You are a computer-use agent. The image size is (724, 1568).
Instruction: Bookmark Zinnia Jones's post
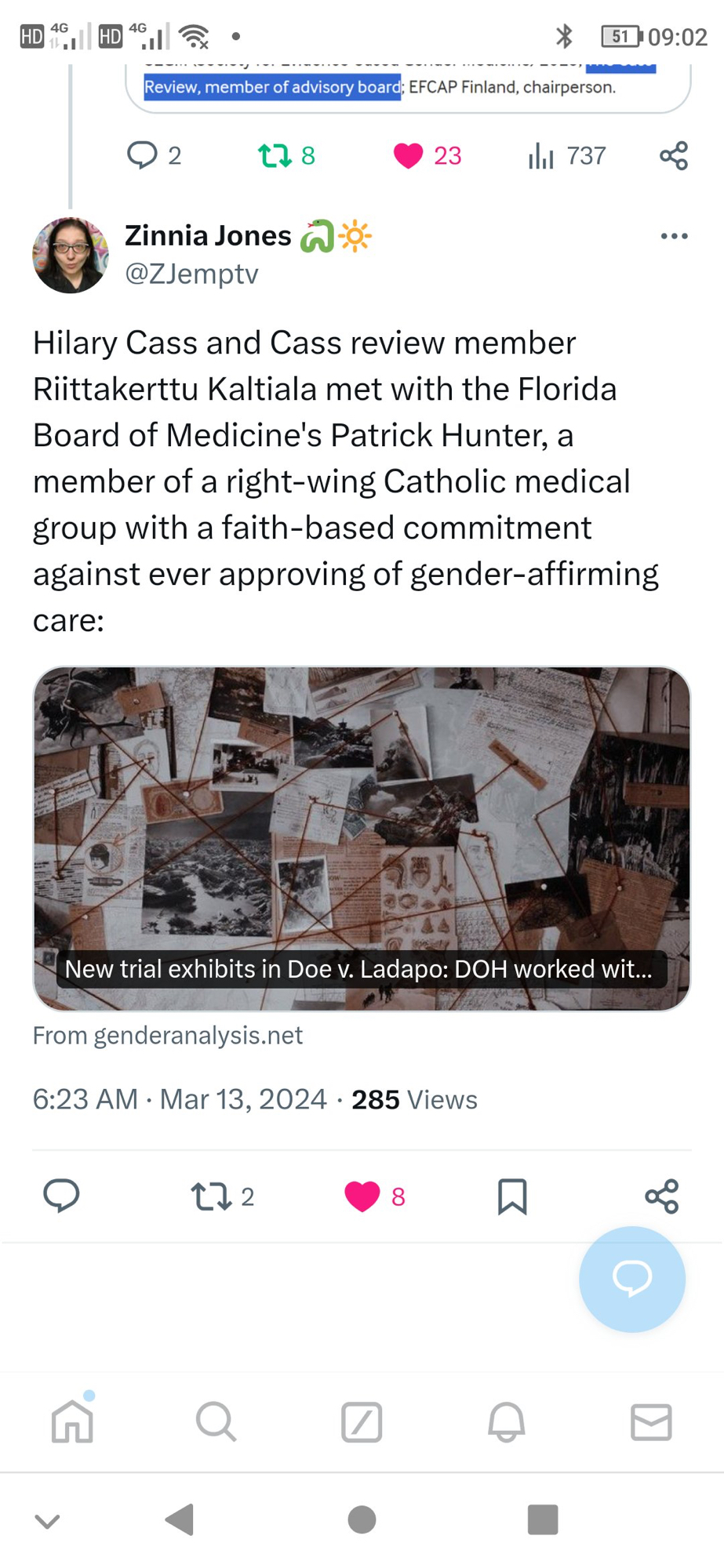pos(512,1196)
